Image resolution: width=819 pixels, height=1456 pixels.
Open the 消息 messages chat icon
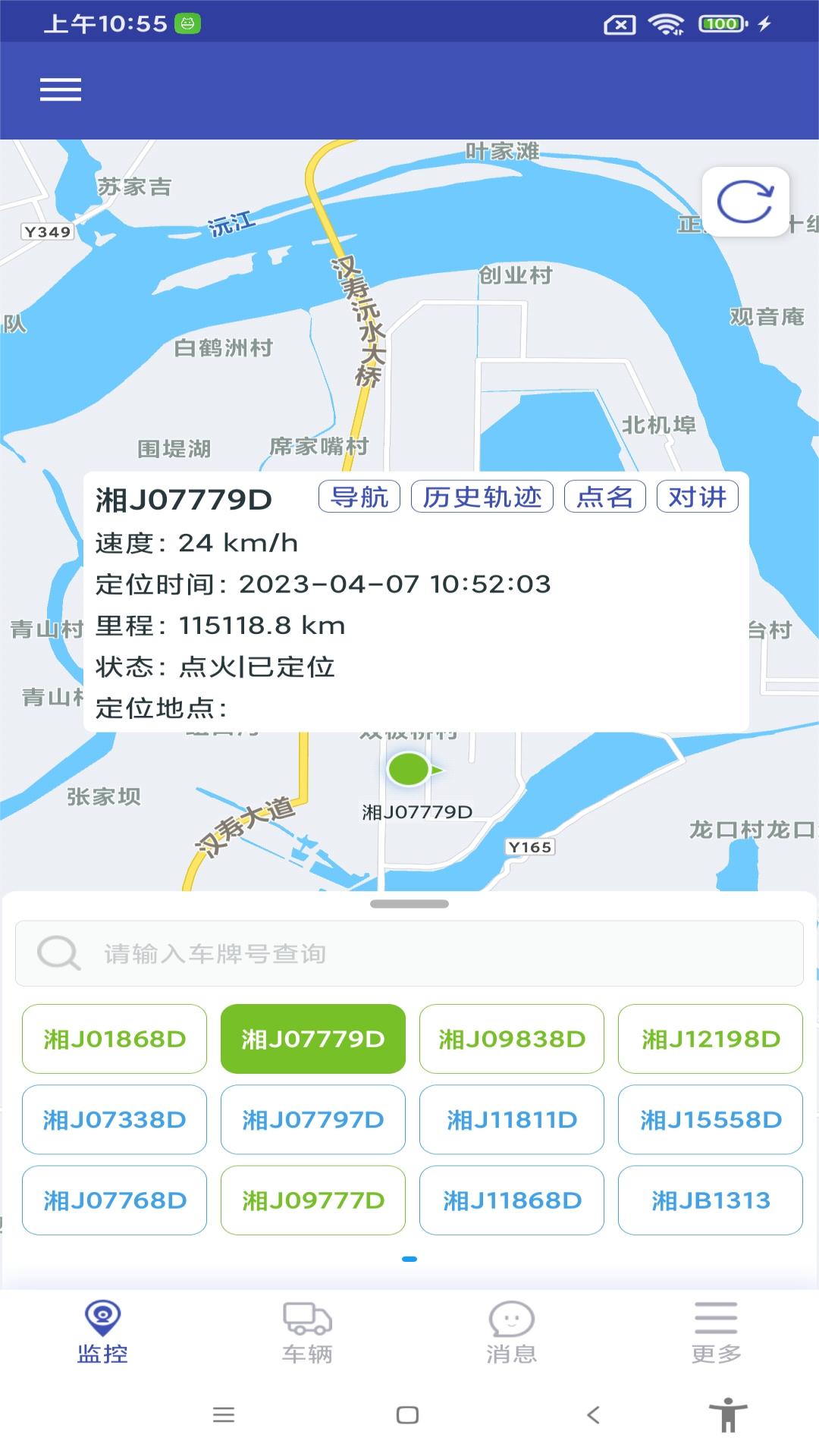coord(511,1321)
